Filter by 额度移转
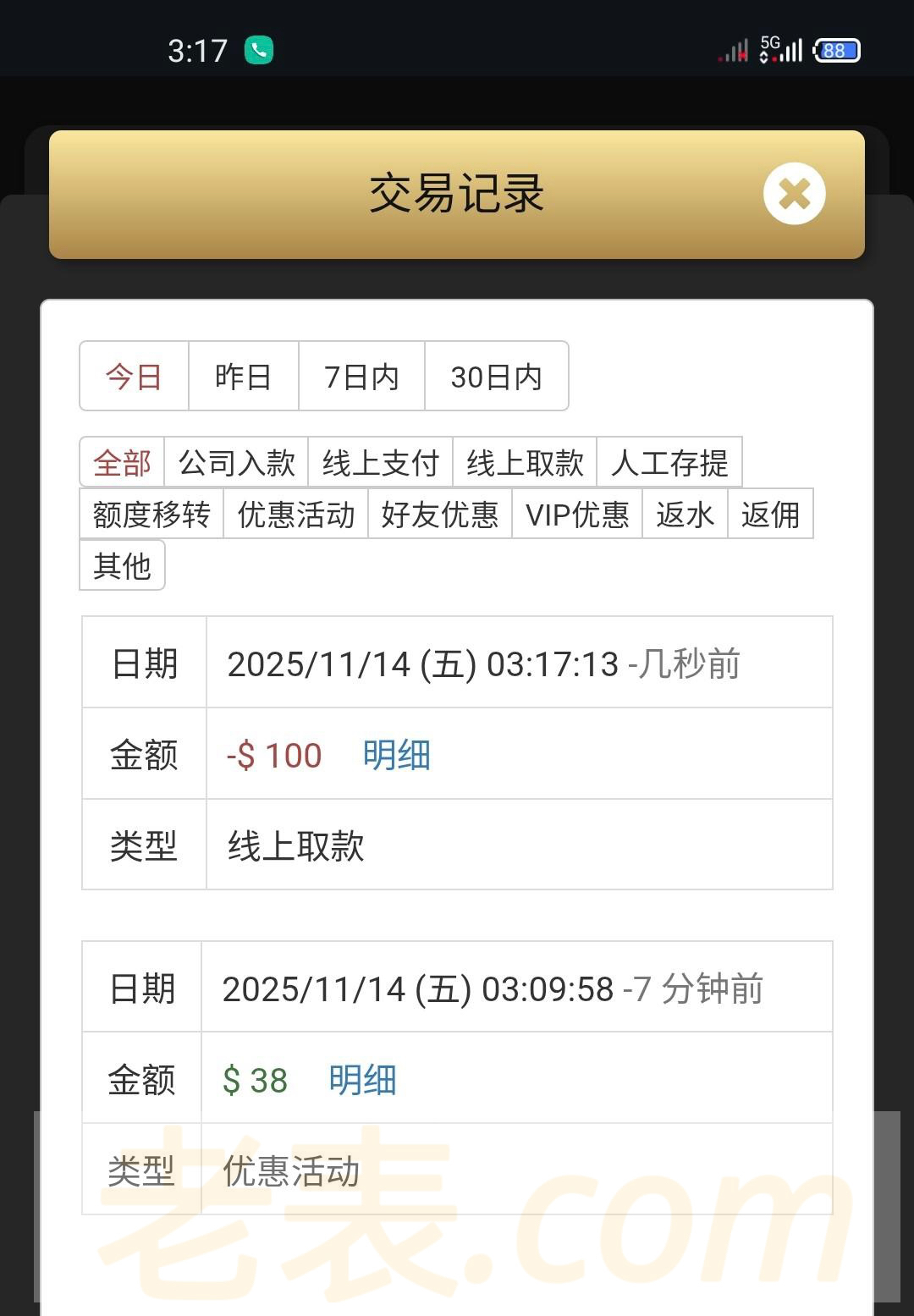Screen dimensions: 914x1316 point(151,515)
